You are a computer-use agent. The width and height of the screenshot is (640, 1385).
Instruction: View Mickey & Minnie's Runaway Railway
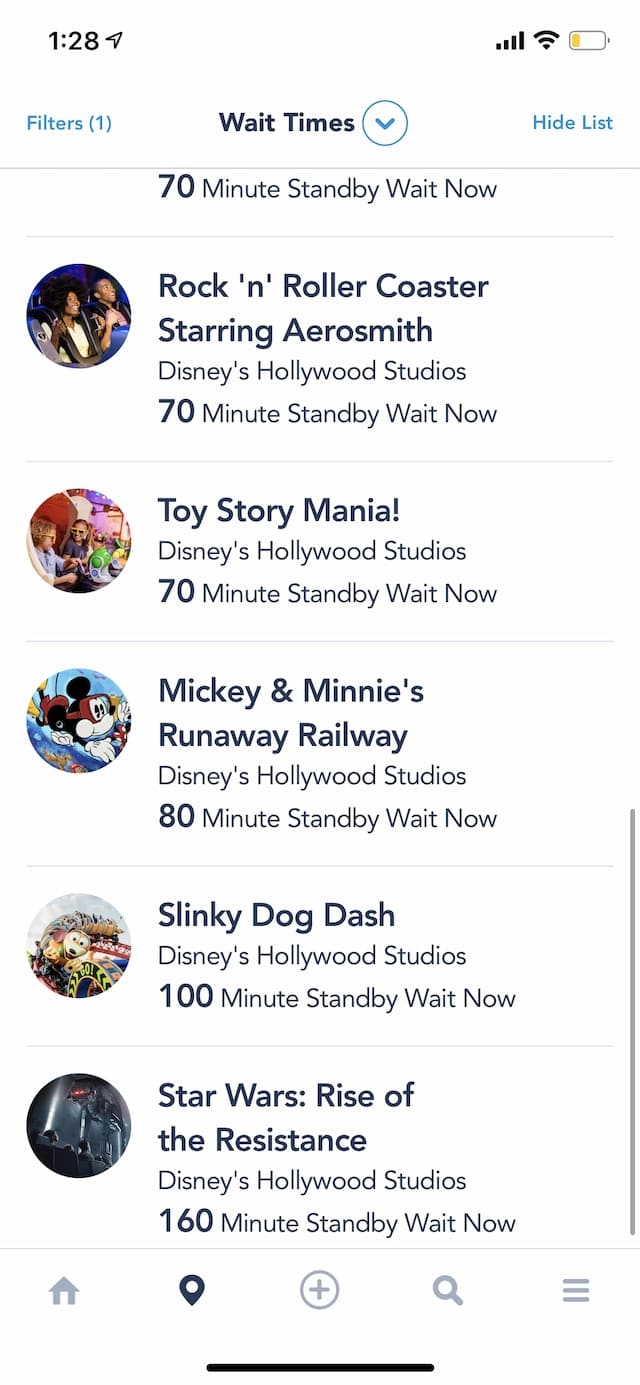coord(320,754)
